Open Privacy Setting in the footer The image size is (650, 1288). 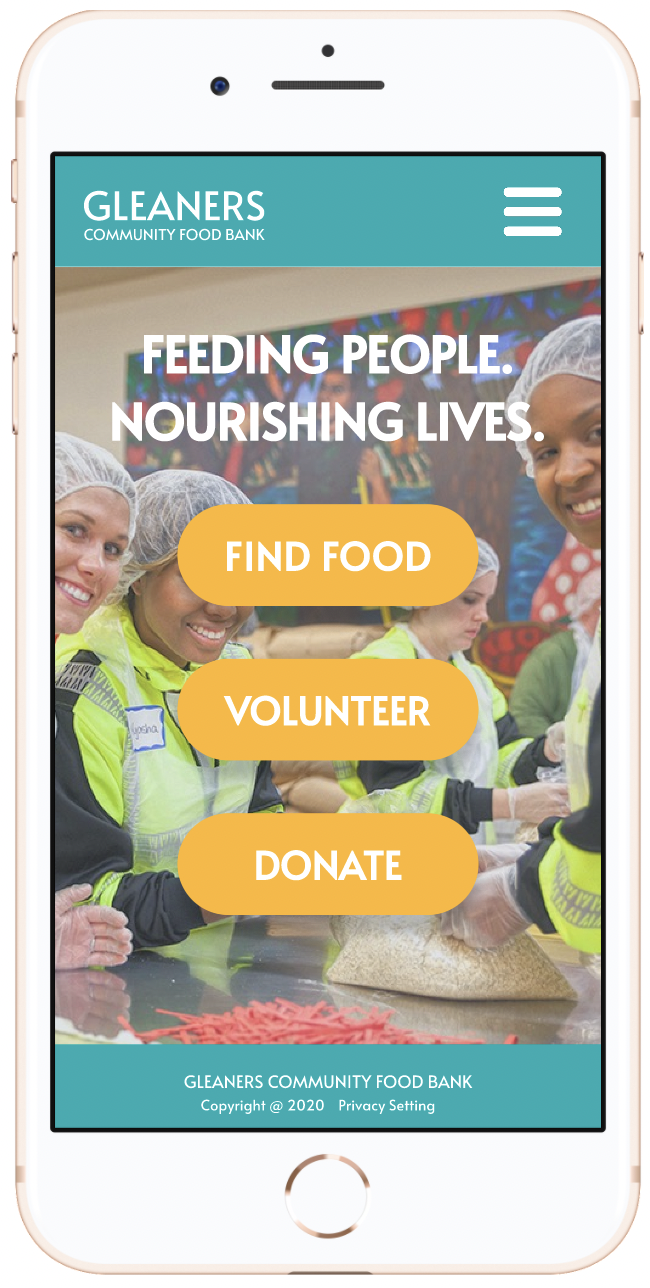tap(386, 1106)
